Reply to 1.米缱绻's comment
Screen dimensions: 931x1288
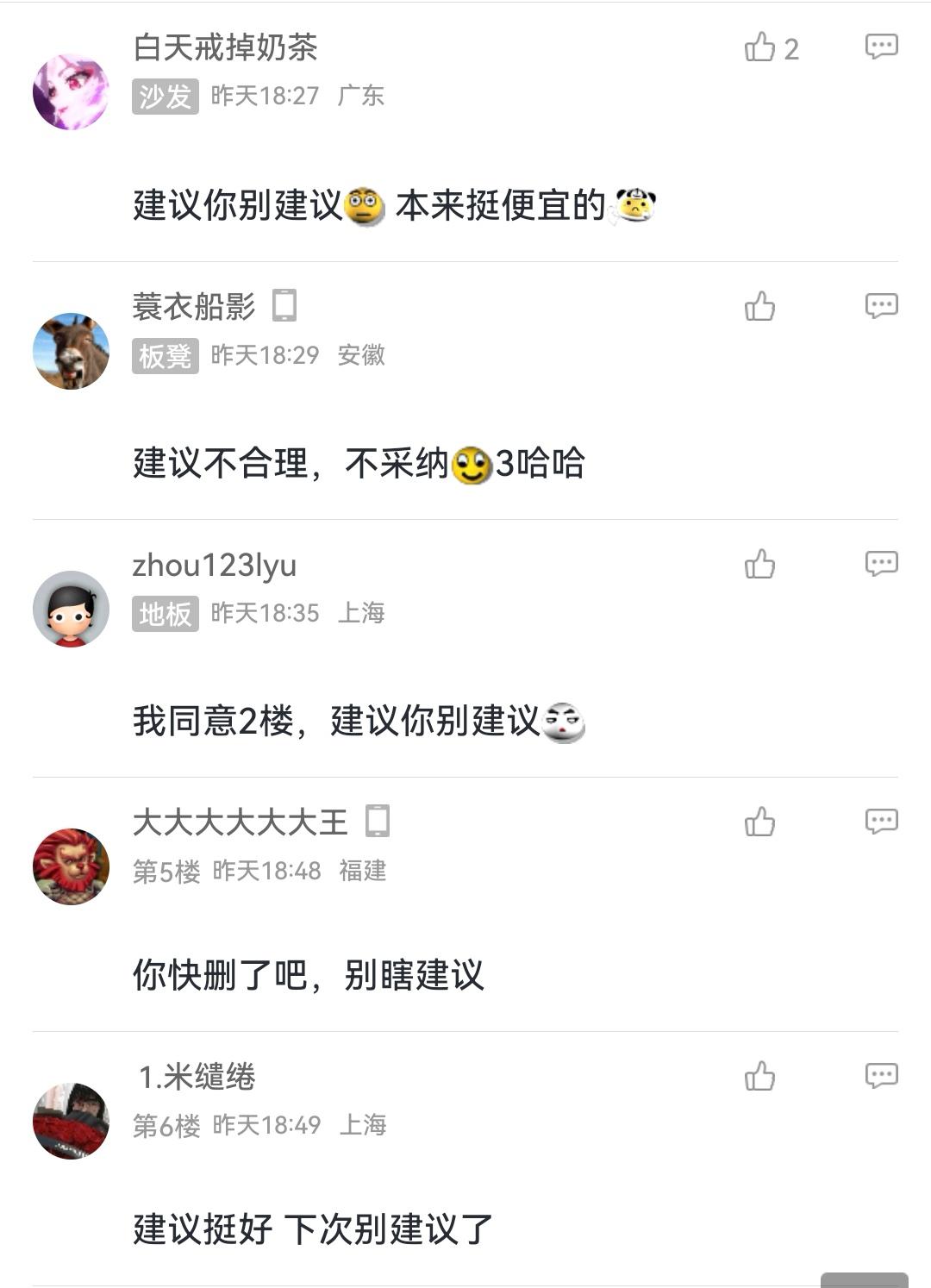pos(881,1075)
